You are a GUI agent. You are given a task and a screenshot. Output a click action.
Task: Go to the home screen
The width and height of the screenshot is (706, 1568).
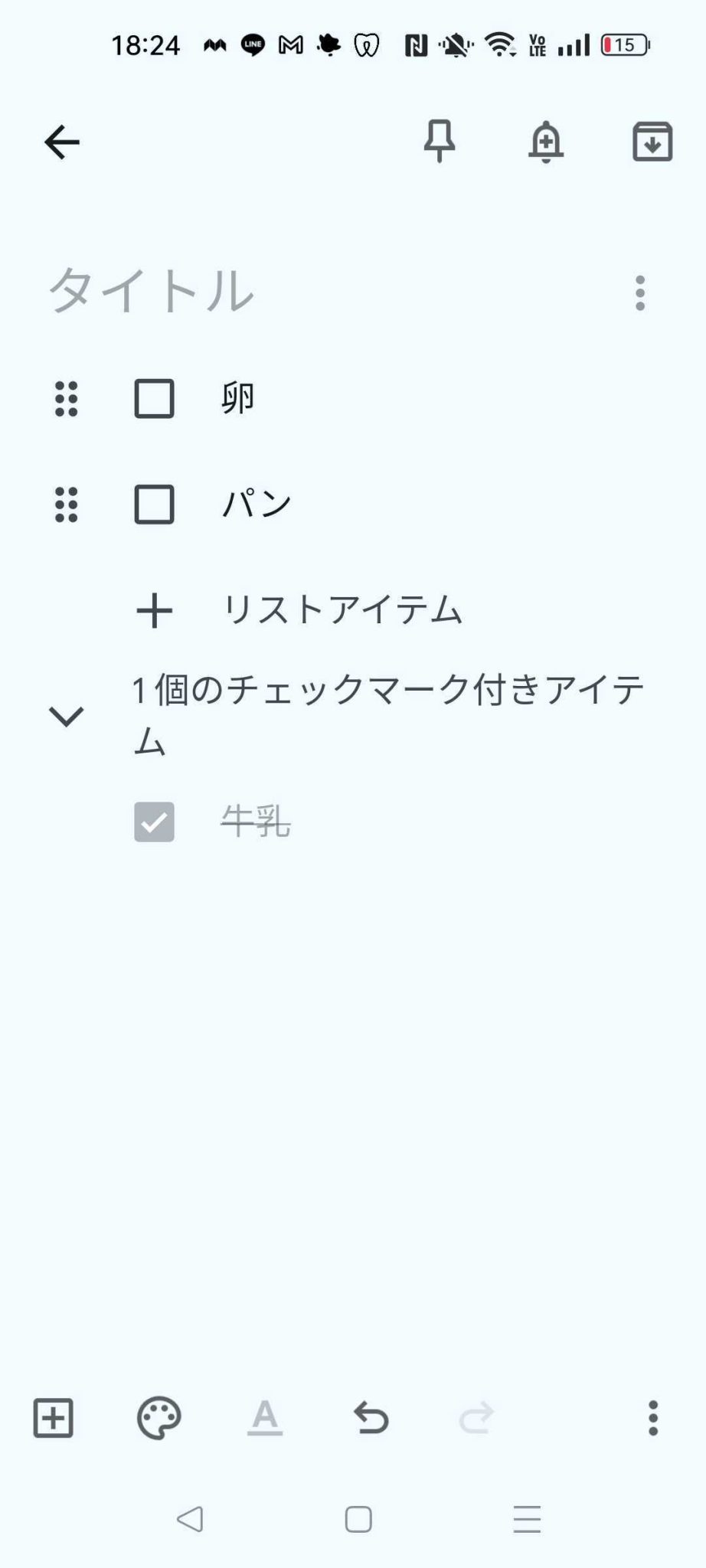point(358,1519)
